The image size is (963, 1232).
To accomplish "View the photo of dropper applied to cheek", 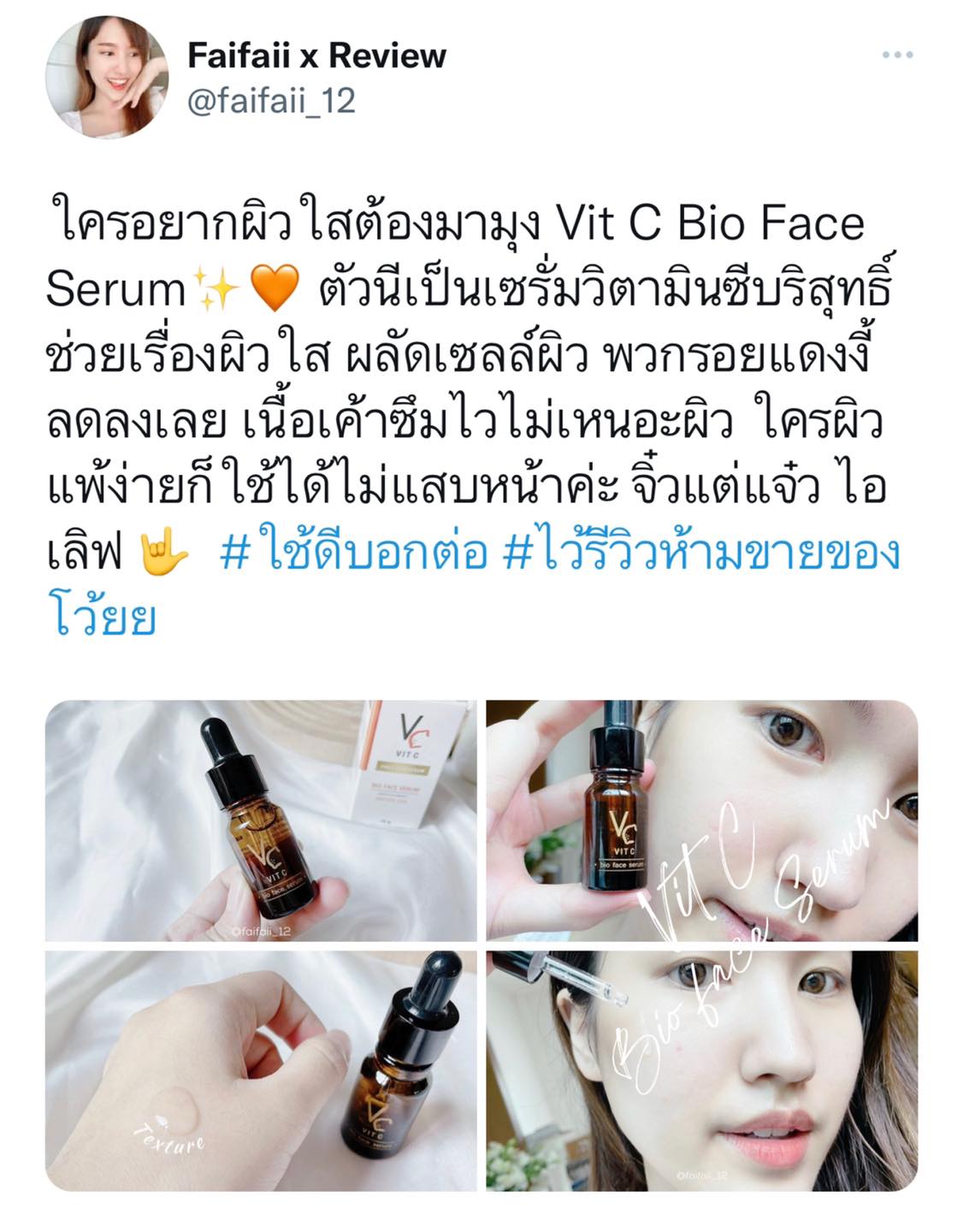I will coord(702,1070).
